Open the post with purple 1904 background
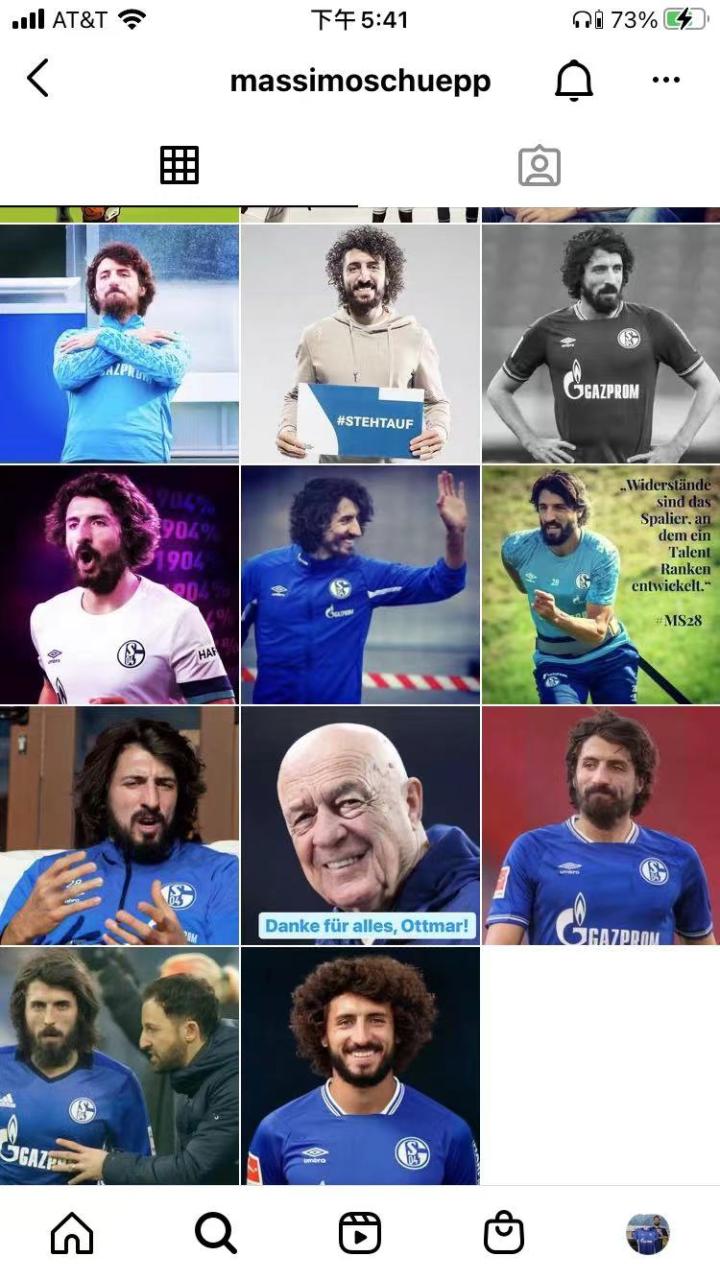The height and width of the screenshot is (1280, 720). point(119,585)
